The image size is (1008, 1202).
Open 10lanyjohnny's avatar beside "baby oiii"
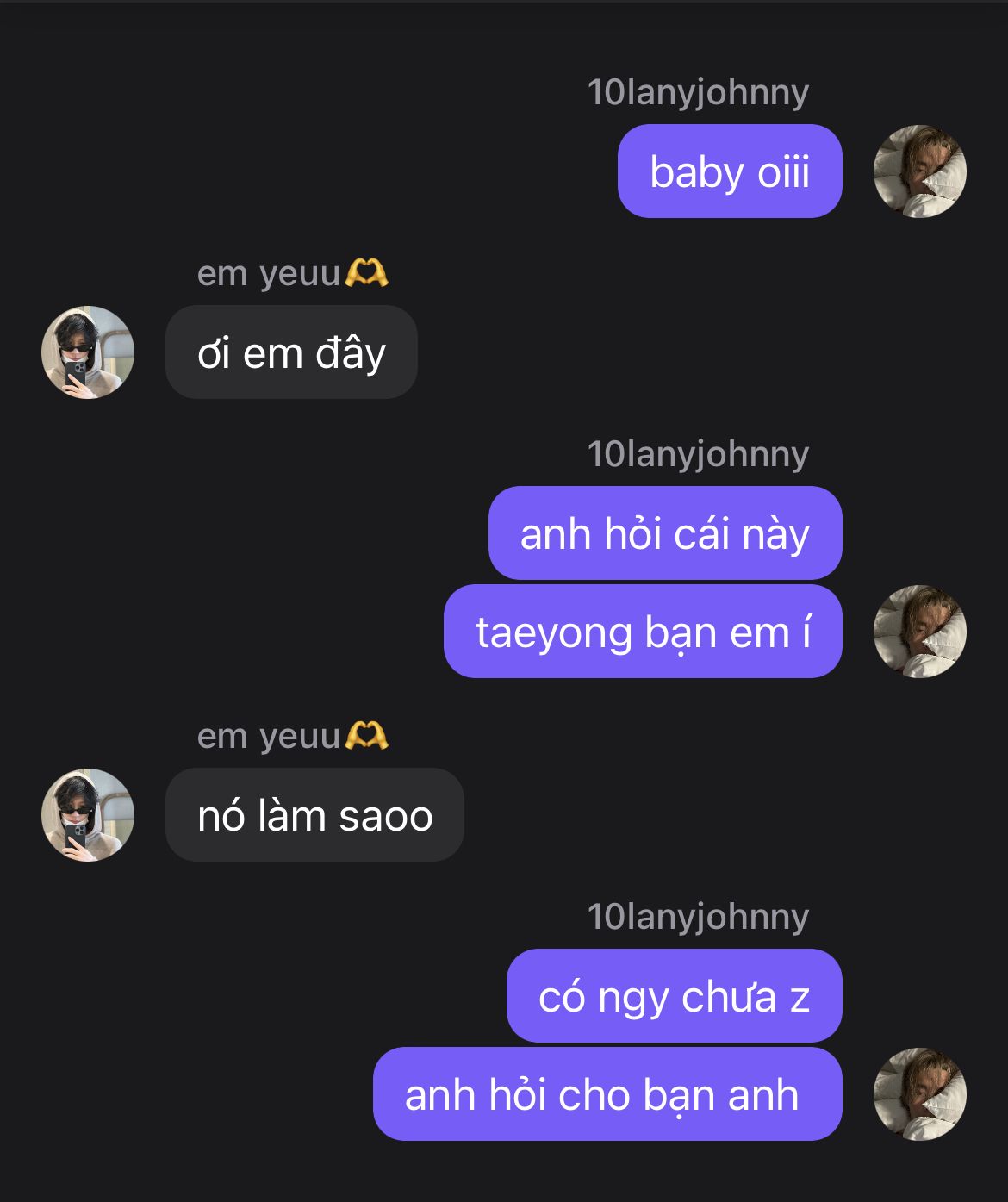(x=919, y=171)
